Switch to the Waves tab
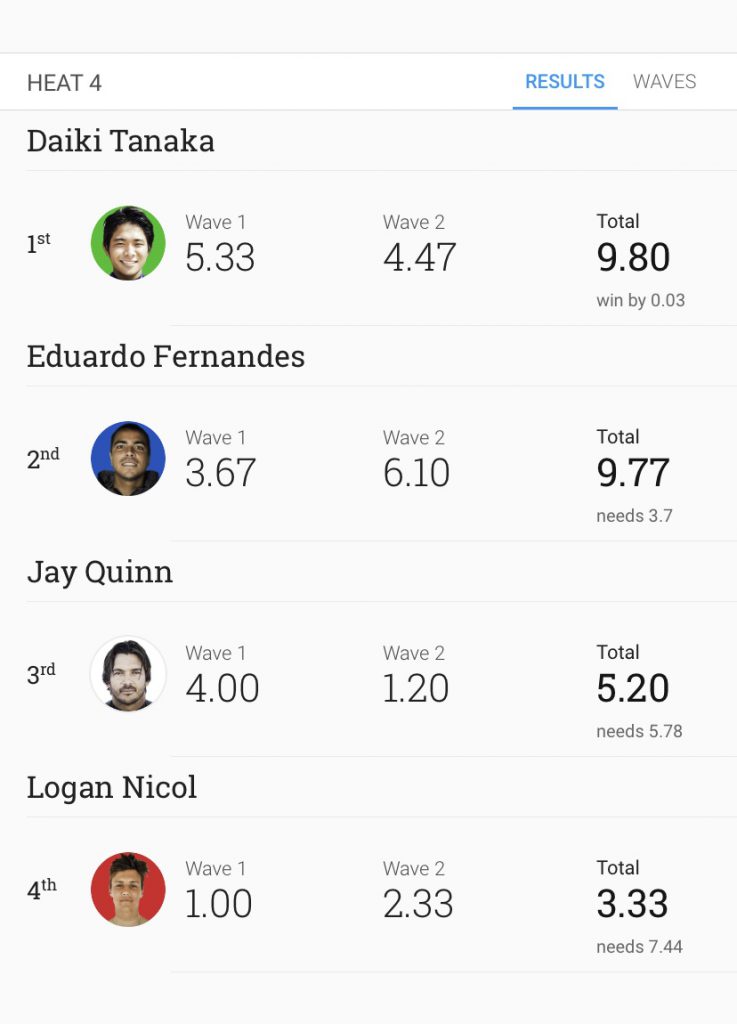The width and height of the screenshot is (737, 1024). [x=664, y=82]
